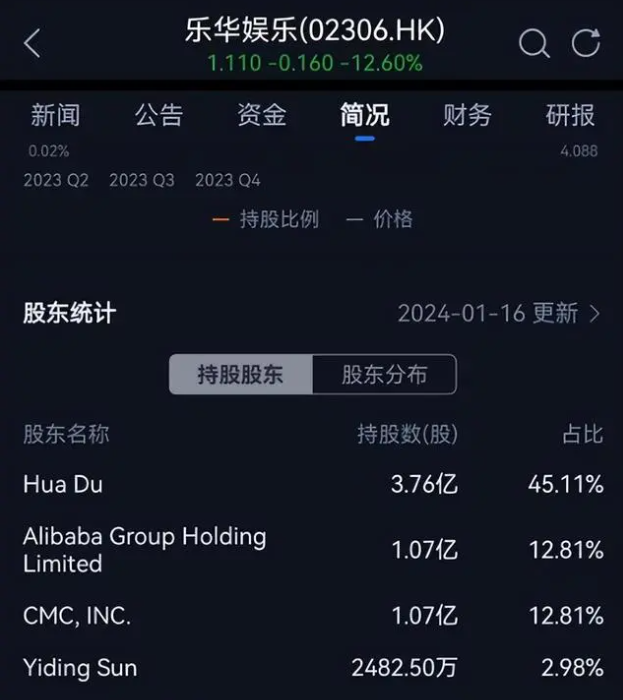Image resolution: width=623 pixels, height=700 pixels.
Task: Open shareholder details updated 2024-01-16
Action: click(x=500, y=313)
